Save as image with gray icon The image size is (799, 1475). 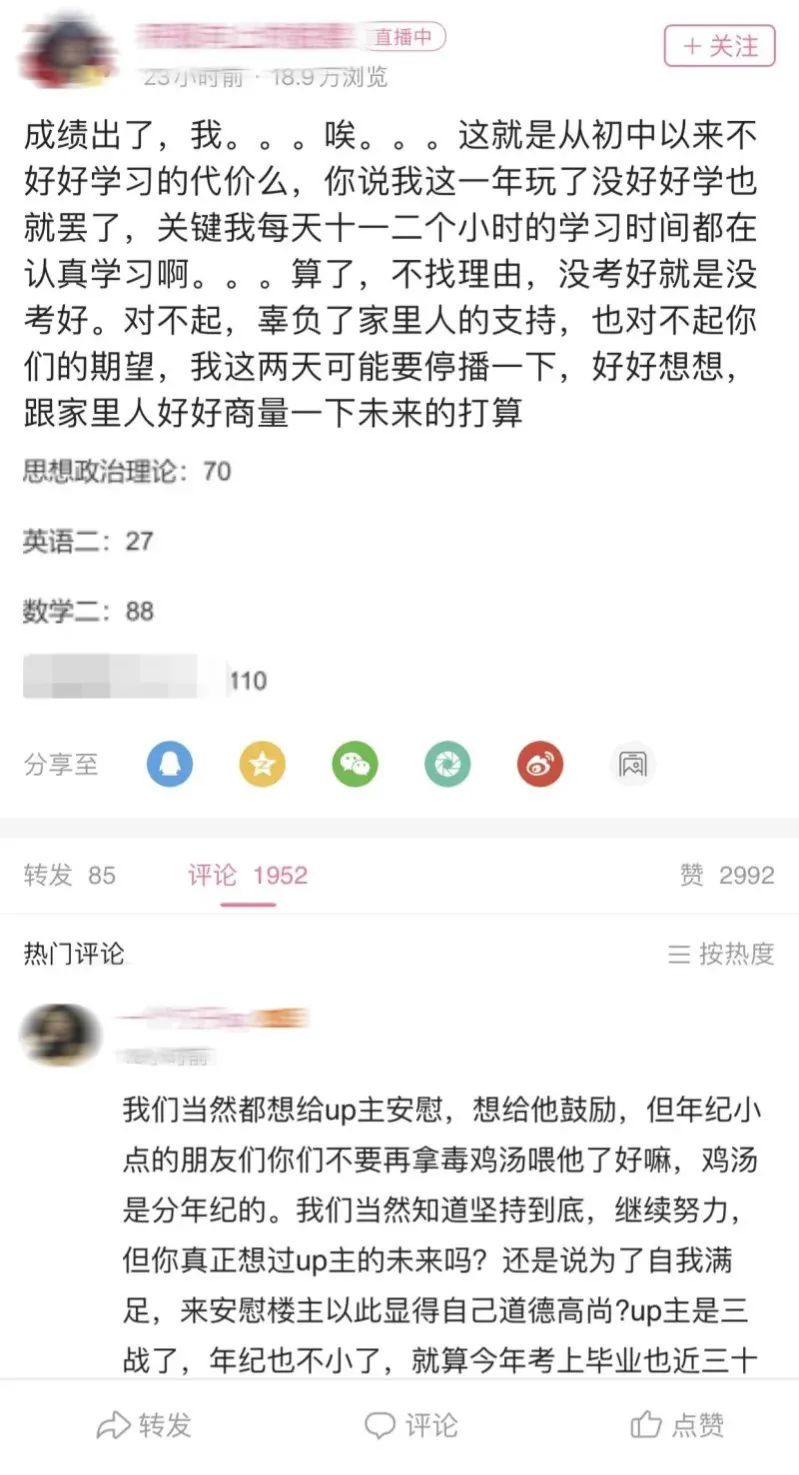click(x=633, y=765)
